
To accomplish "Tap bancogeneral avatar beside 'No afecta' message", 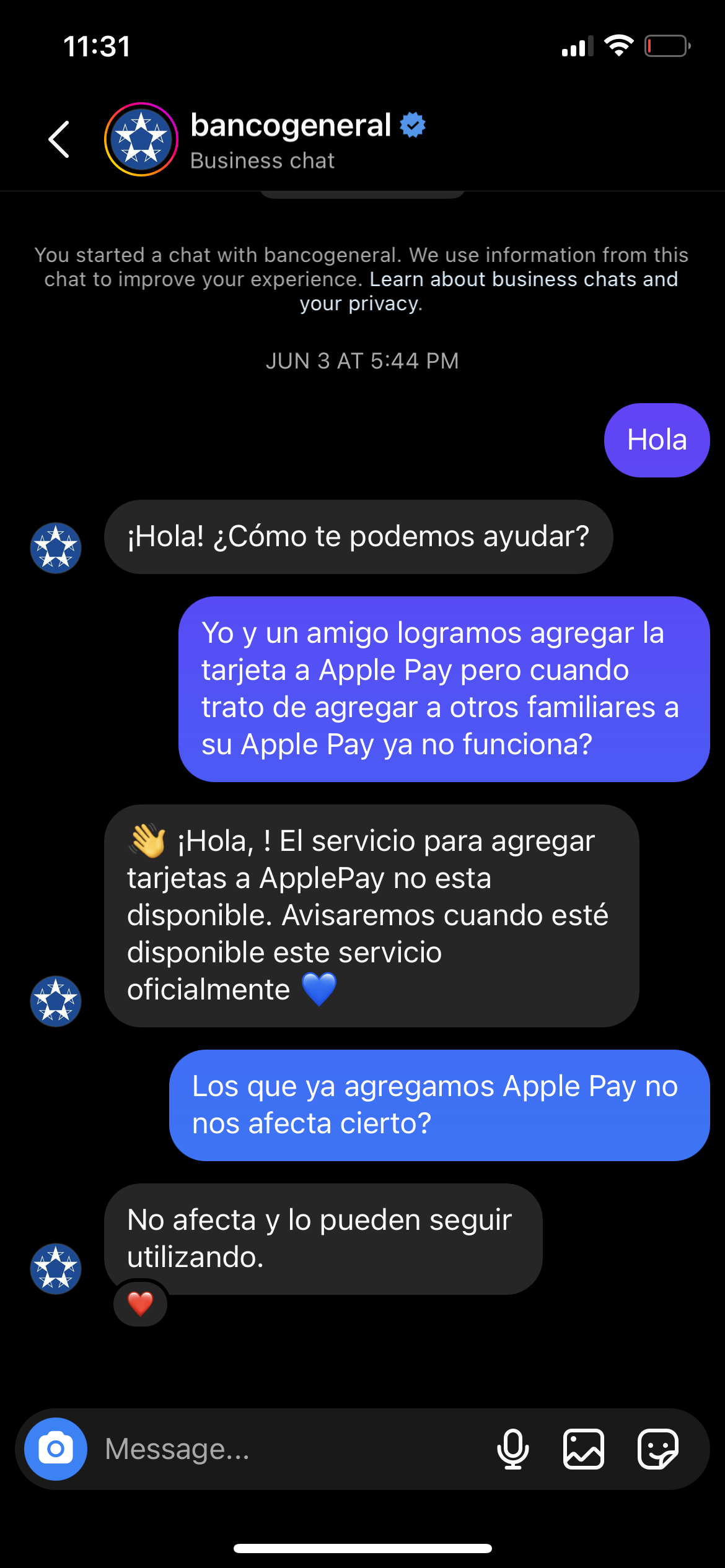I will [x=56, y=1269].
